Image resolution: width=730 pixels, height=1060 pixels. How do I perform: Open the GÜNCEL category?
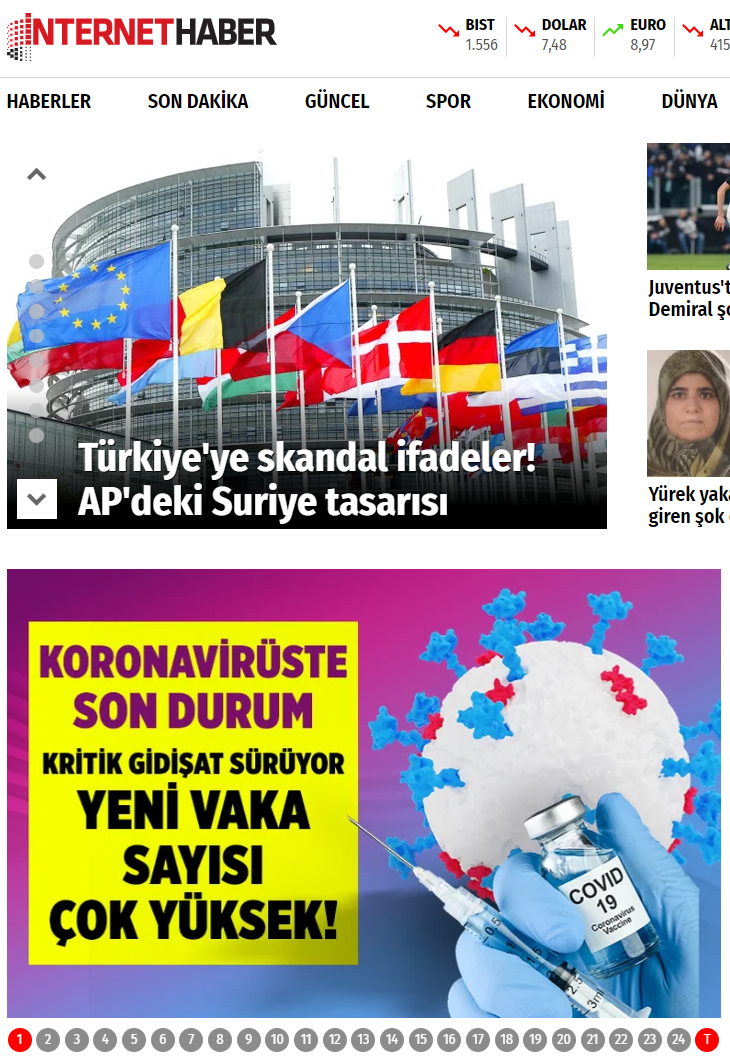point(337,101)
